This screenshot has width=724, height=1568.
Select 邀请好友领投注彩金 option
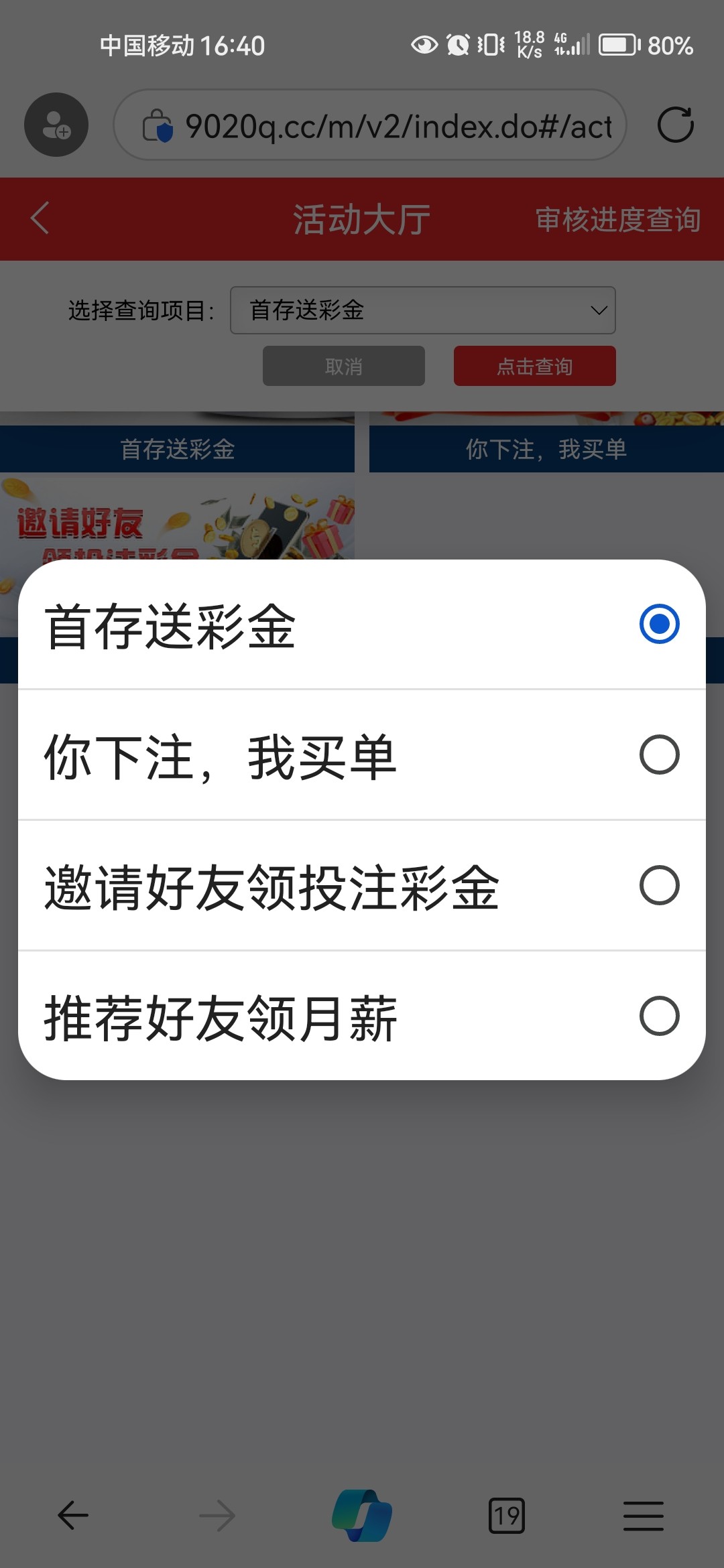click(x=362, y=886)
